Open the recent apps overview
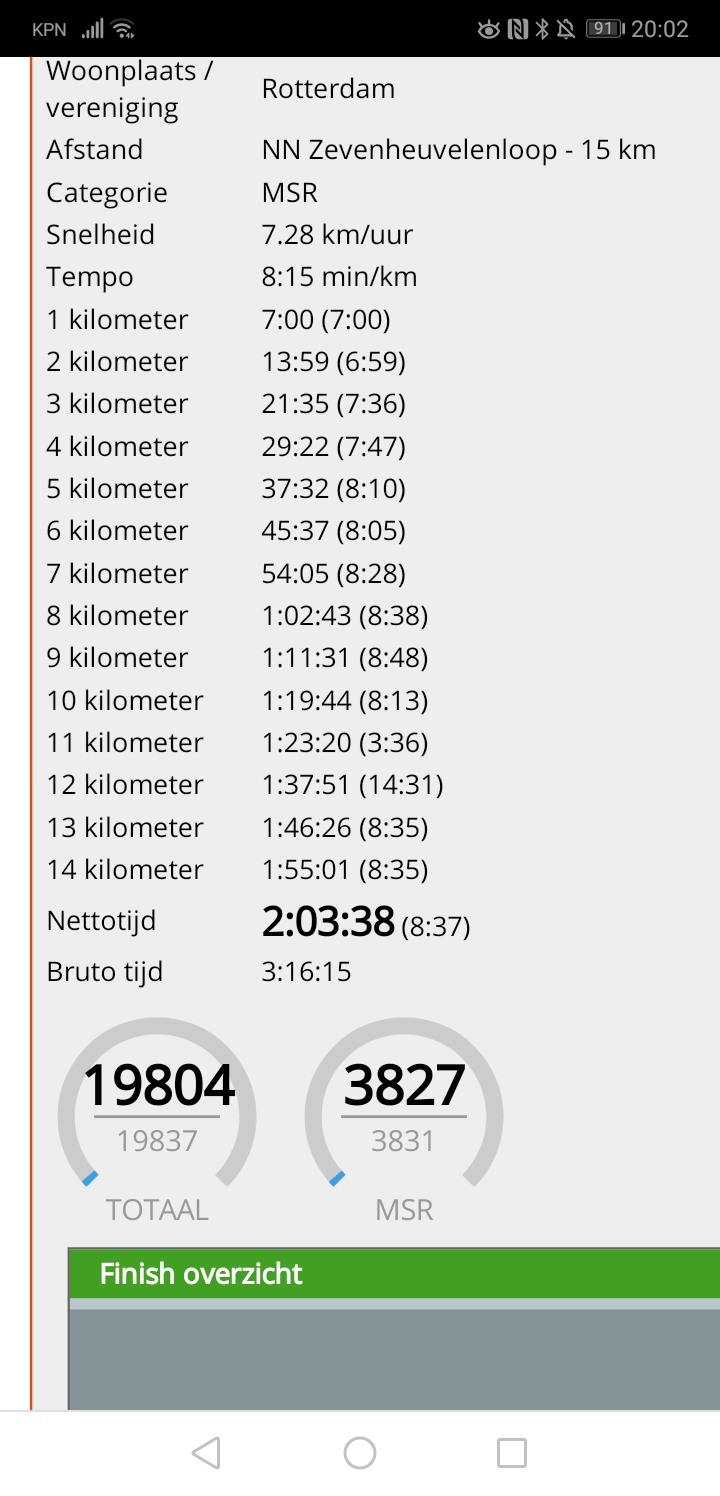This screenshot has width=720, height=1496. 512,1453
